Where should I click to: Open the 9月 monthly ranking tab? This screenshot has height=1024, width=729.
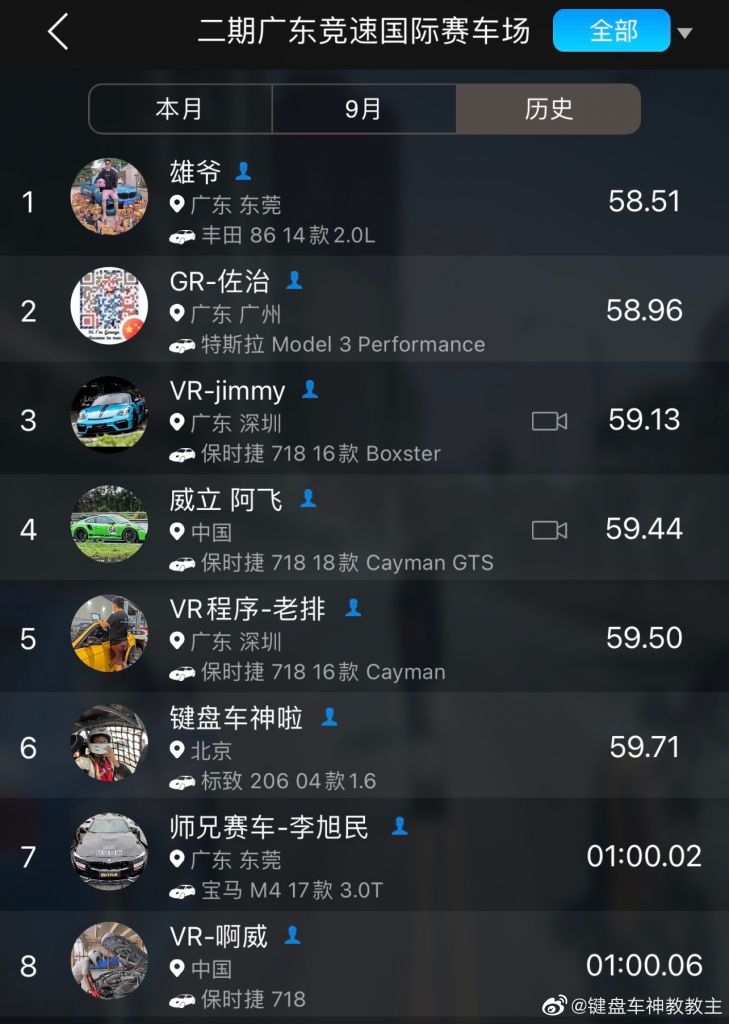[x=364, y=109]
